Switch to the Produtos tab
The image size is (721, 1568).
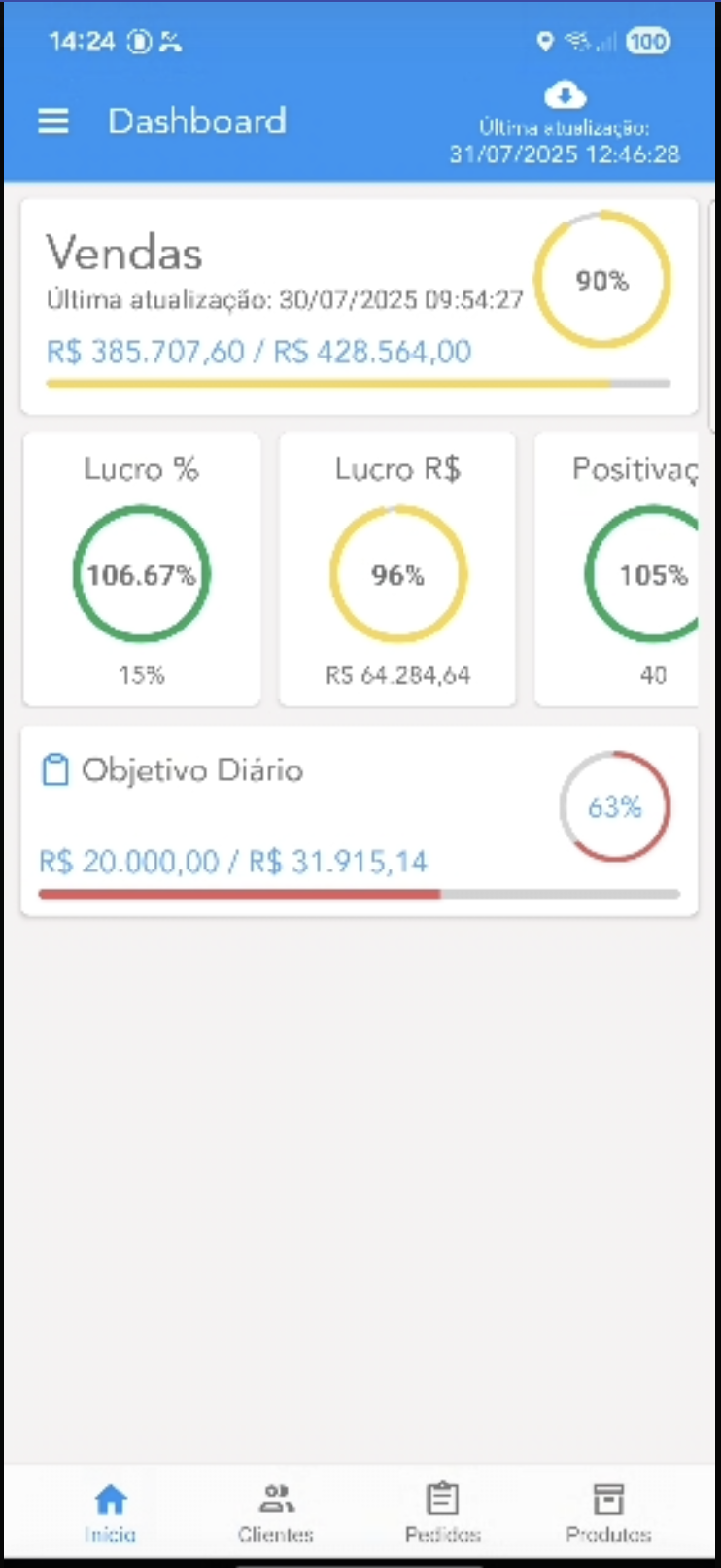pos(609,1513)
